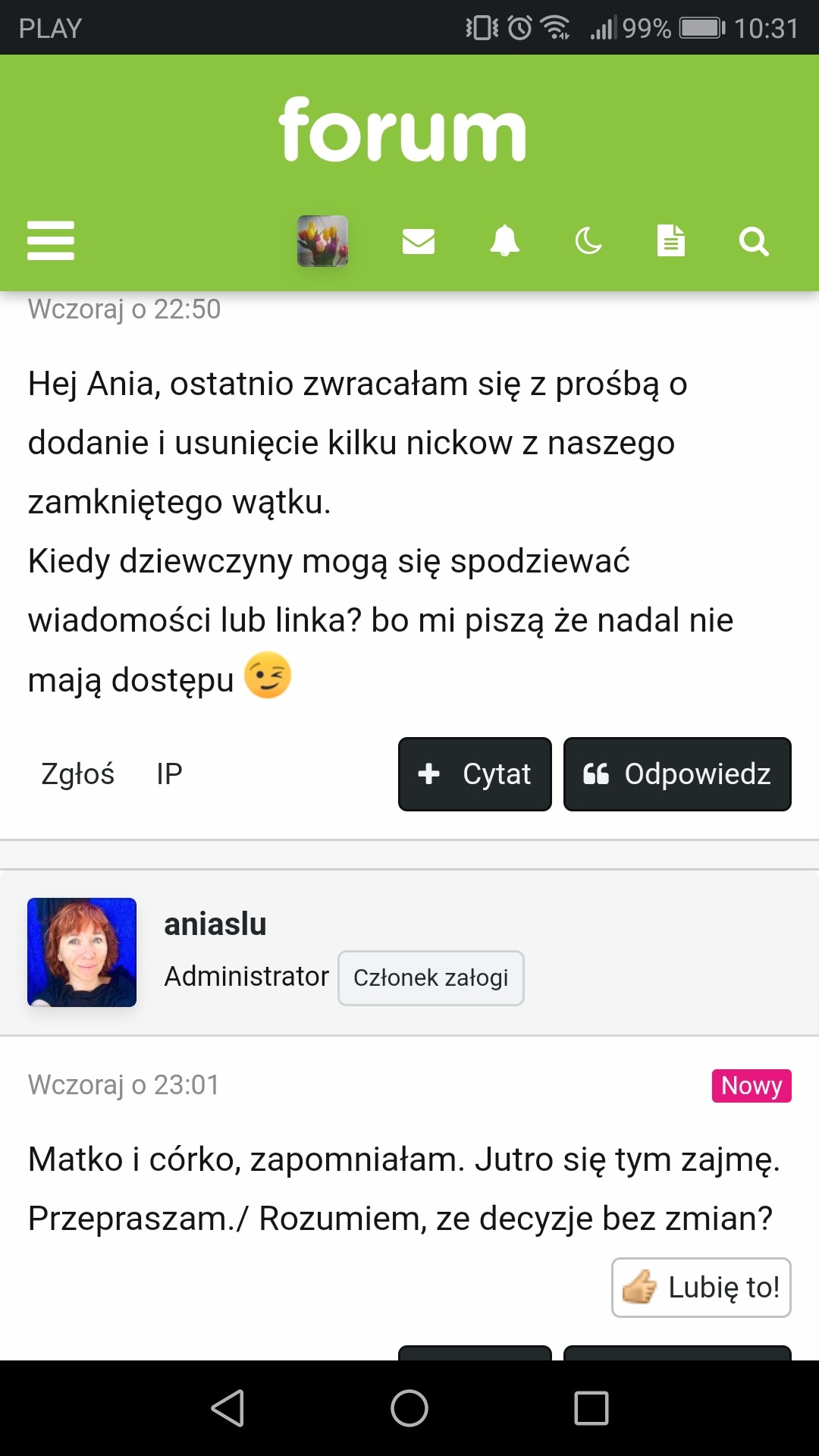The height and width of the screenshot is (1456, 819).
Task: Like aniaslu's reply with Lubię to!
Action: coord(701,1288)
